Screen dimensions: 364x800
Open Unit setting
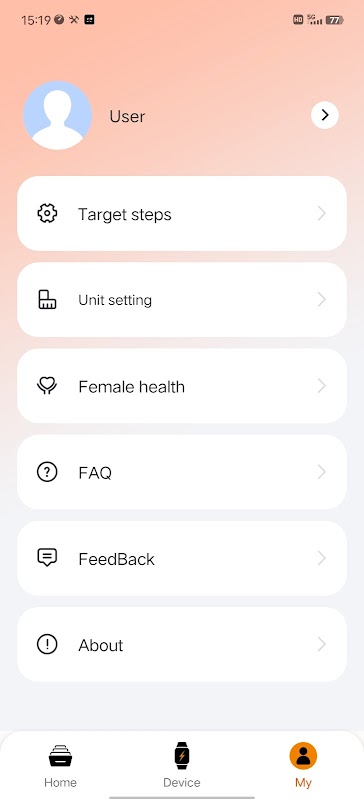coord(182,299)
